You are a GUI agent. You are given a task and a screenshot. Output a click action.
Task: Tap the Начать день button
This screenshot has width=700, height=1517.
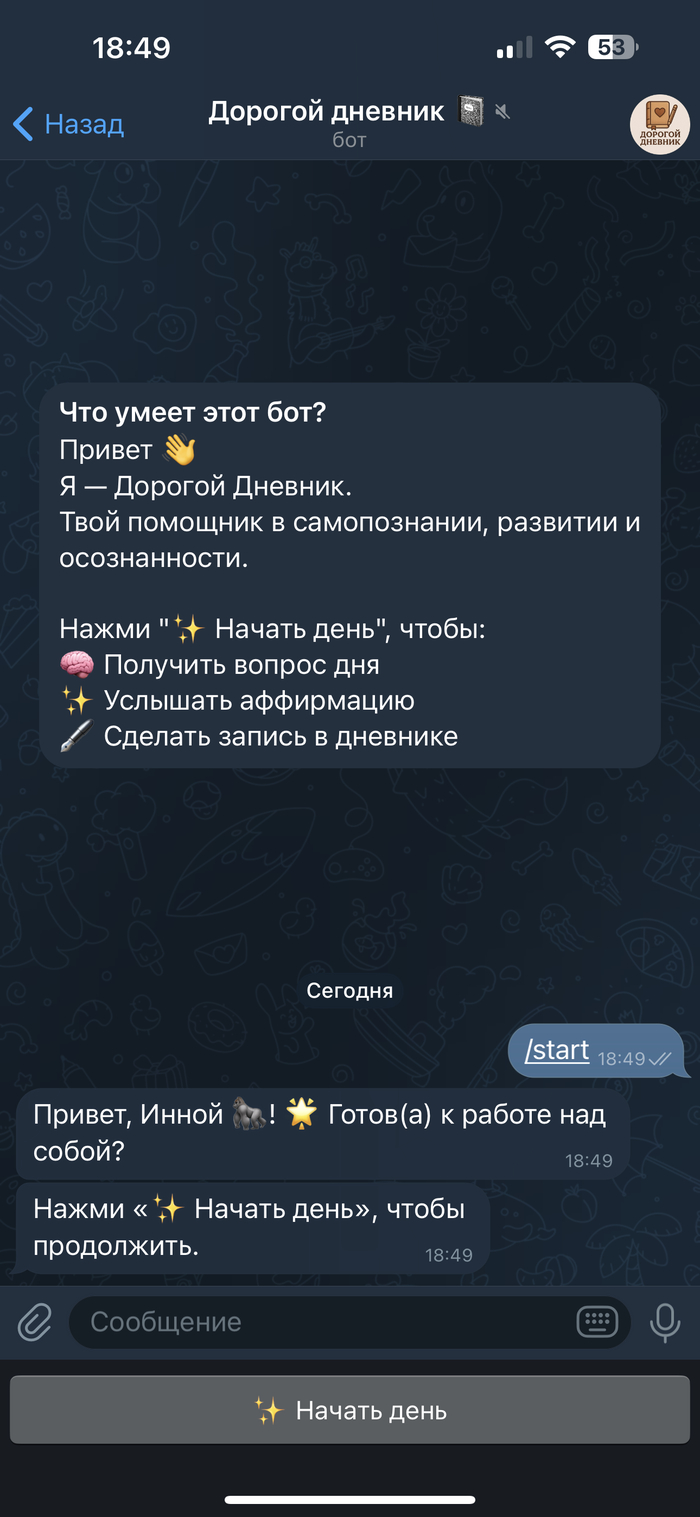[350, 1411]
